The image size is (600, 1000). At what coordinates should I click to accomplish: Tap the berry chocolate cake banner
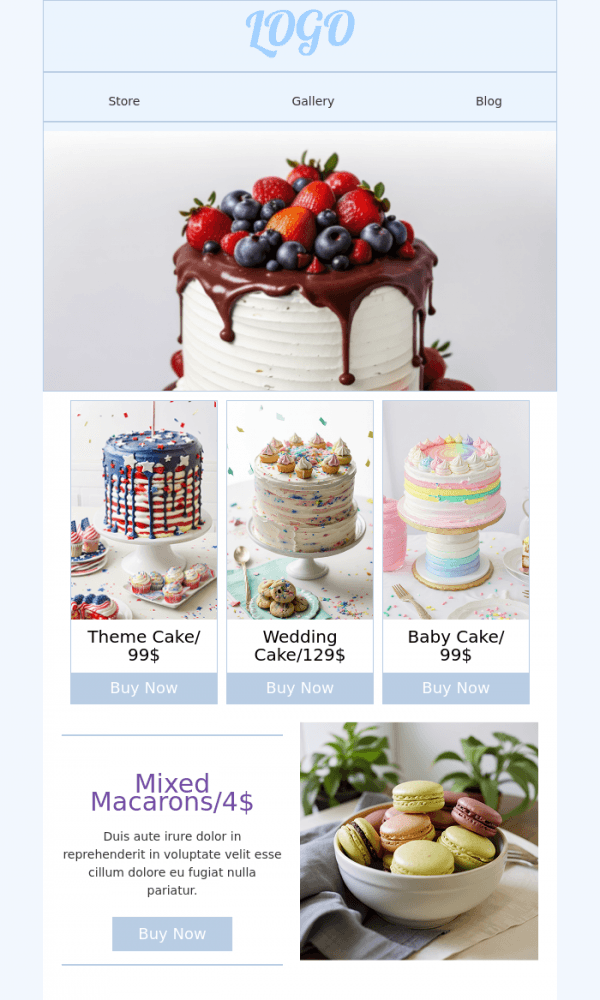(300, 260)
